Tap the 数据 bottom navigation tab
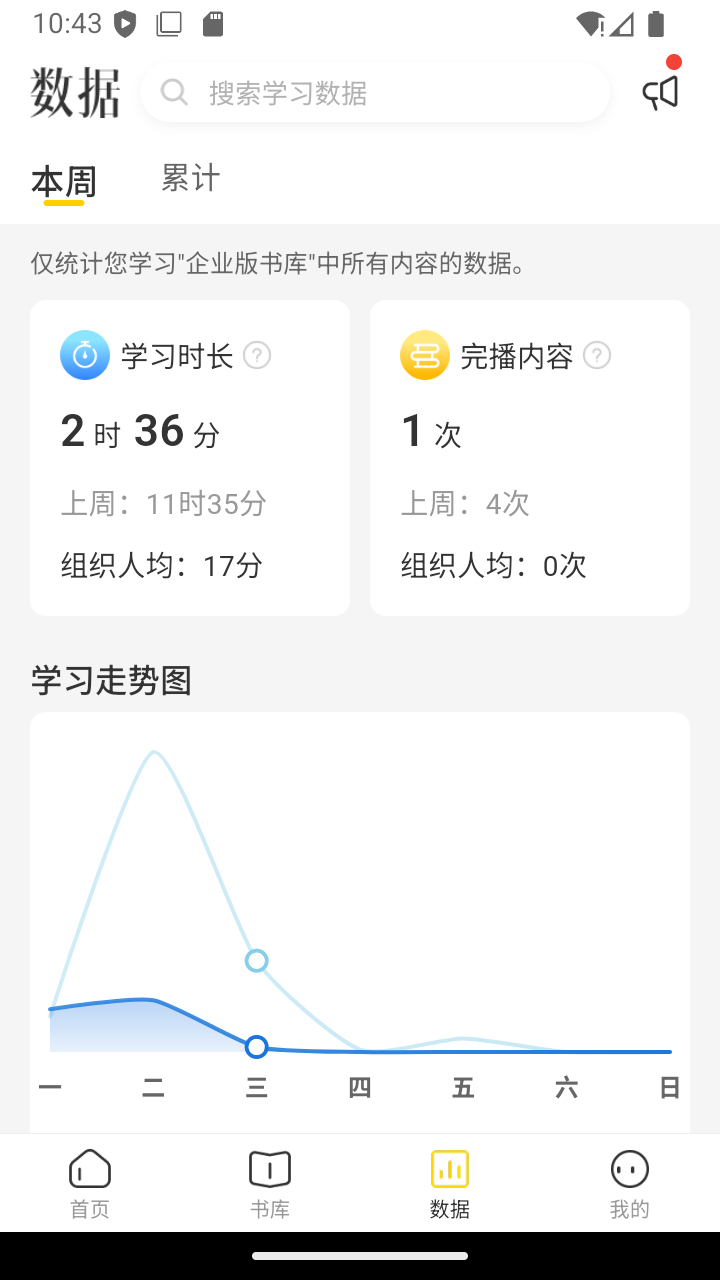The image size is (720, 1280). pyautogui.click(x=450, y=1183)
